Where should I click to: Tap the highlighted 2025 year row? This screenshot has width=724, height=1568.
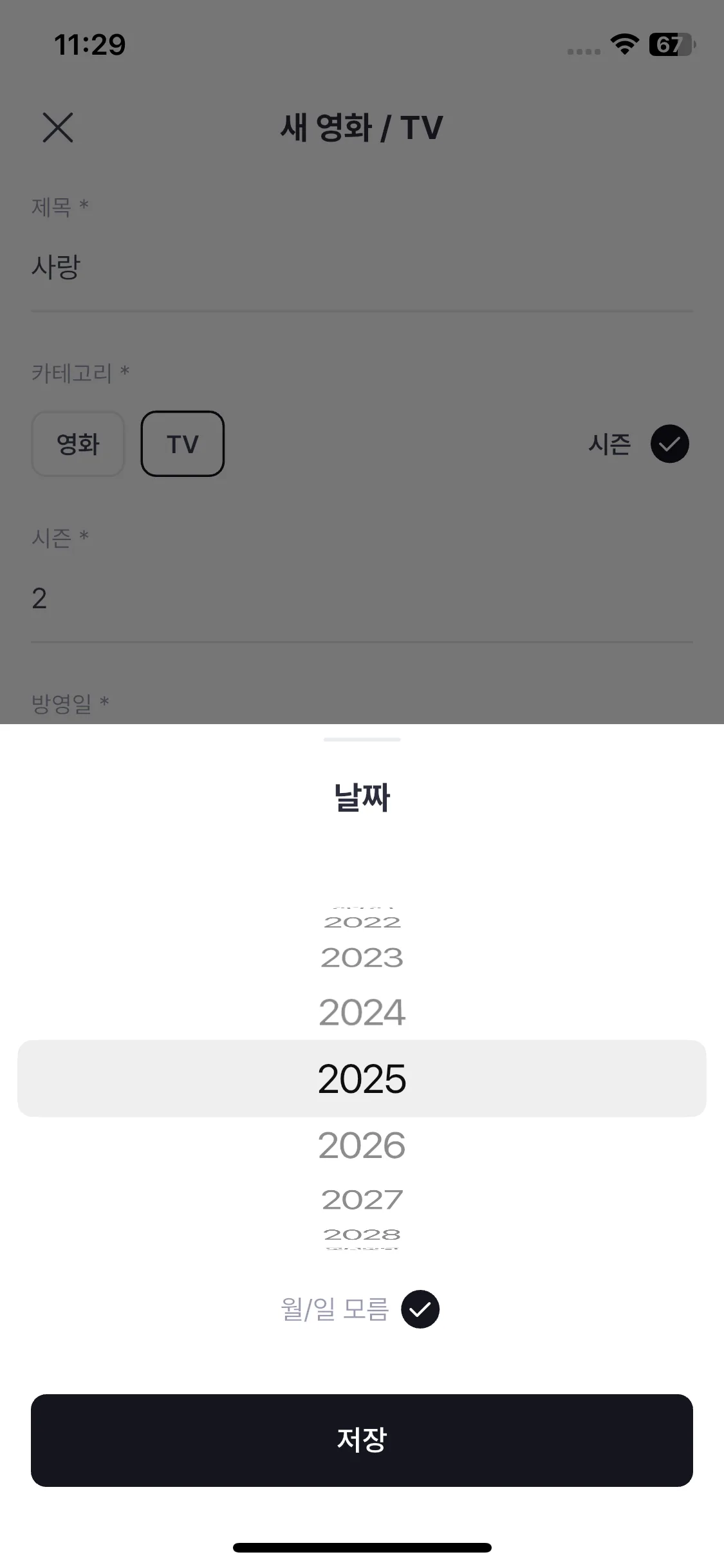pyautogui.click(x=362, y=1079)
